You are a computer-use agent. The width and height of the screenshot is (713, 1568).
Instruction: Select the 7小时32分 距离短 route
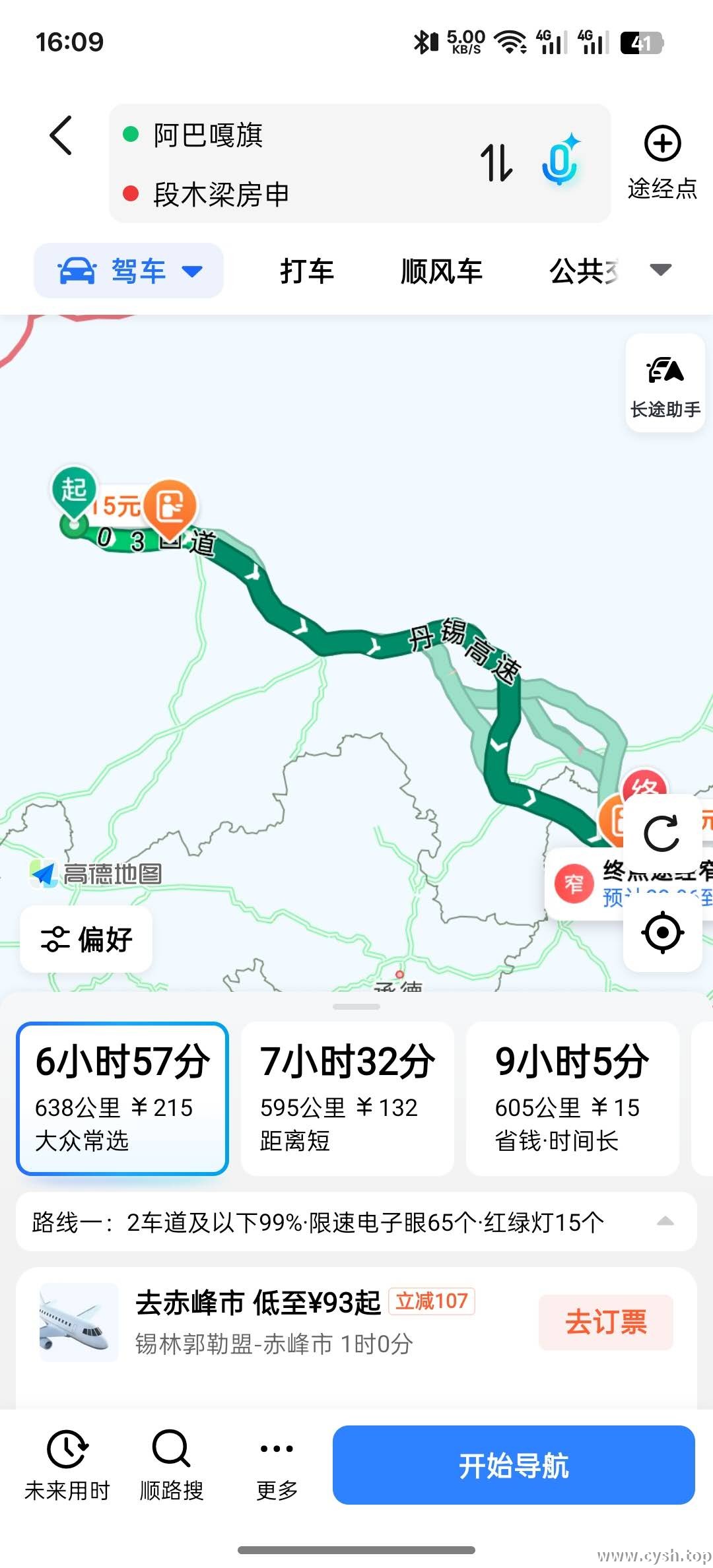tap(347, 1099)
